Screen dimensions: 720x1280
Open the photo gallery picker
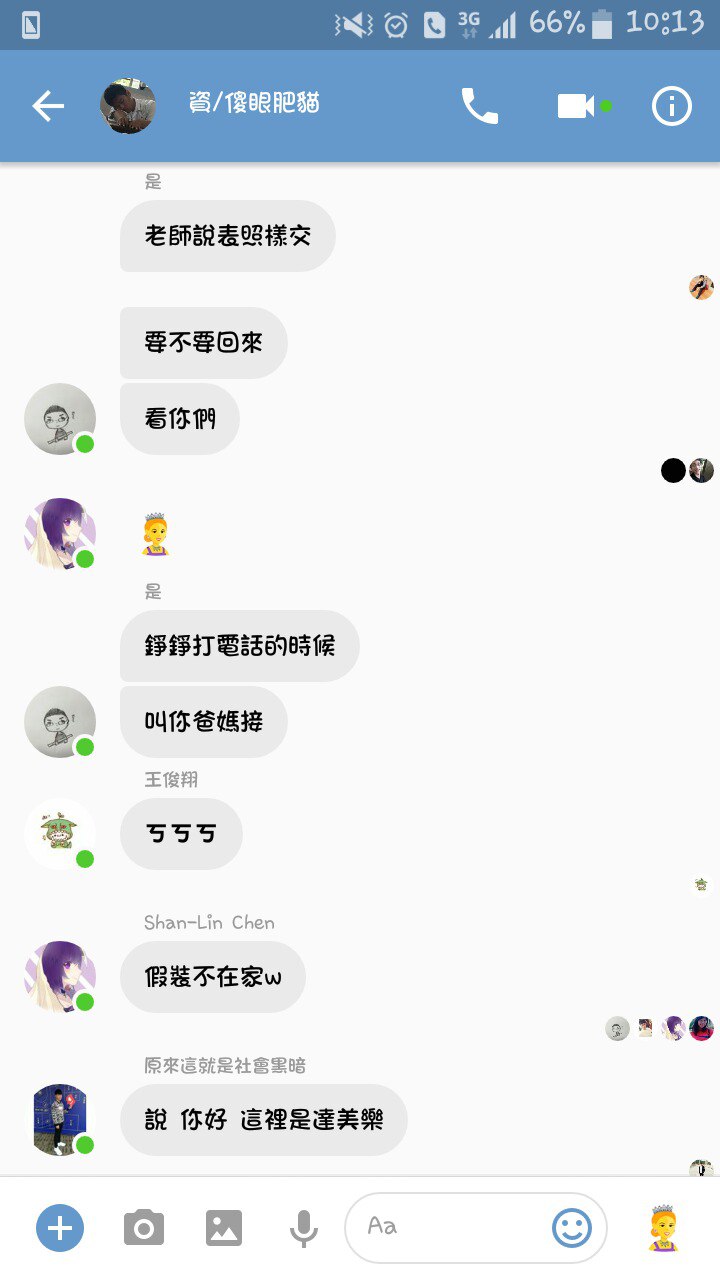[224, 1227]
